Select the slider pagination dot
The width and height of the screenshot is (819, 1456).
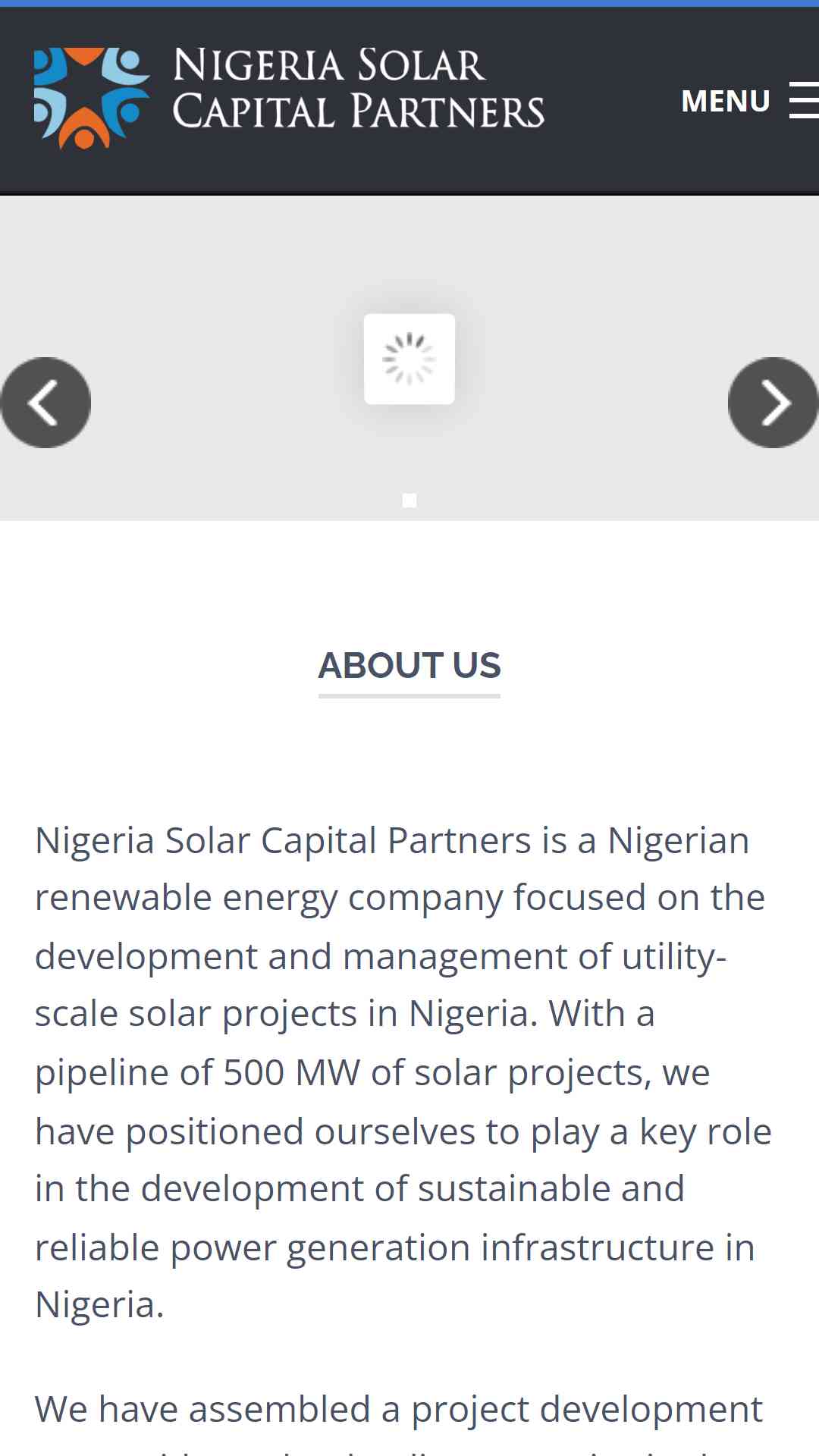coord(409,500)
